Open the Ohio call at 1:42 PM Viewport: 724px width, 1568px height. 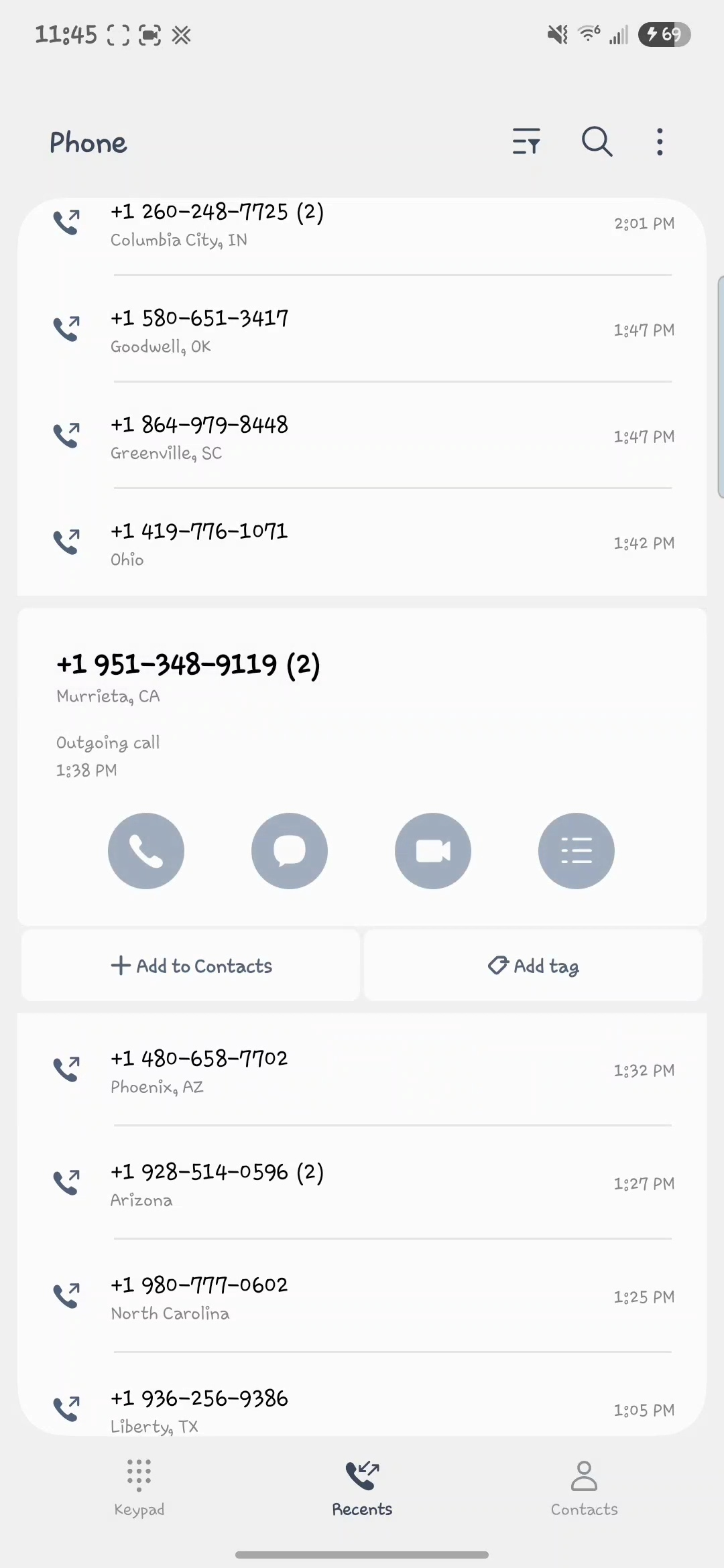pyautogui.click(x=362, y=543)
